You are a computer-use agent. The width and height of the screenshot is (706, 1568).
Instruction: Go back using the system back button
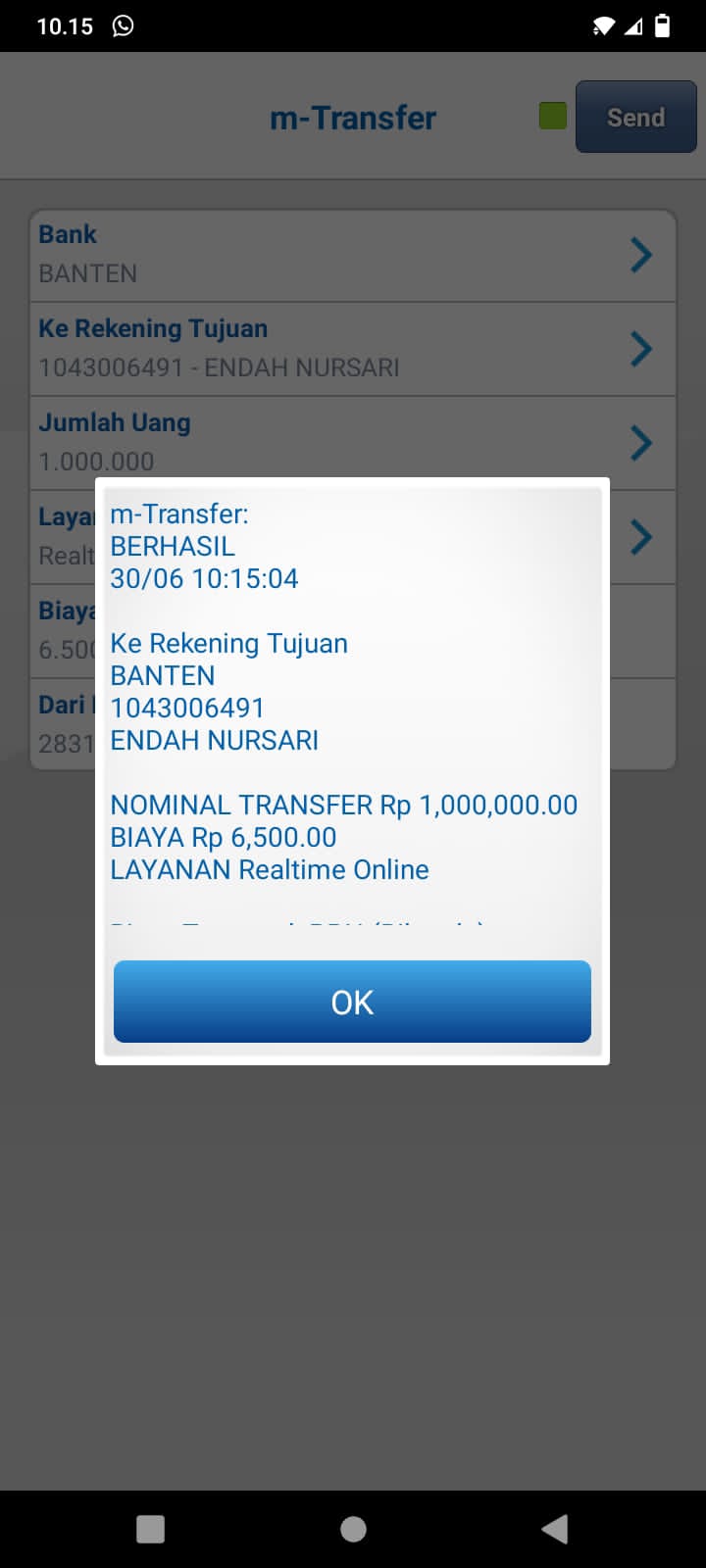[554, 1529]
